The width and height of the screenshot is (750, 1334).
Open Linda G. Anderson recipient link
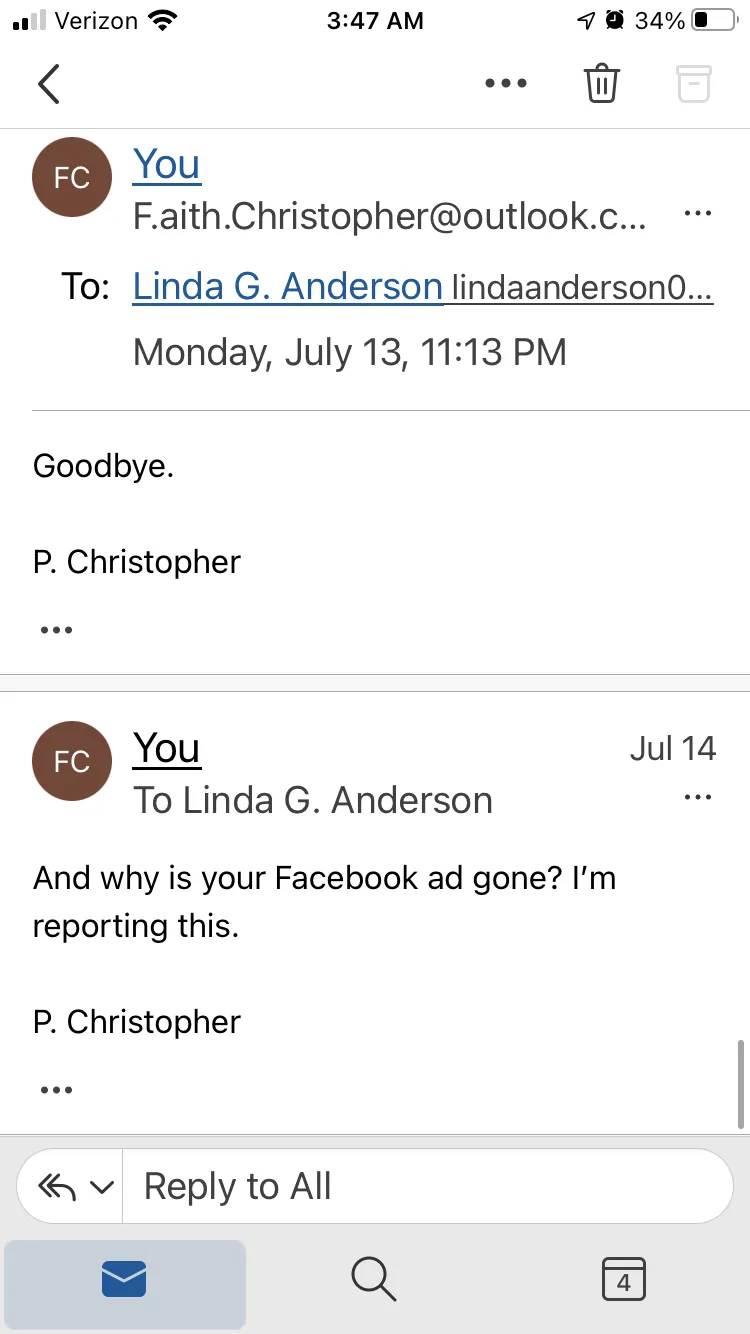pyautogui.click(x=288, y=287)
